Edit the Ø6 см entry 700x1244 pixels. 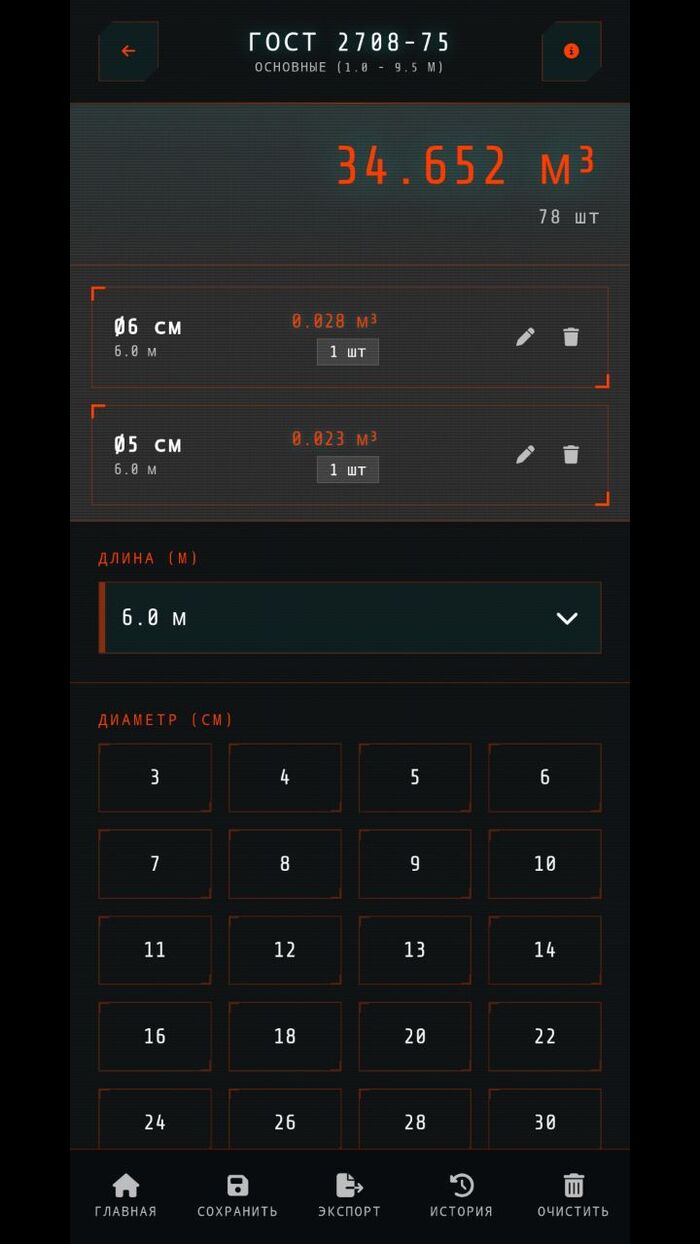[525, 337]
